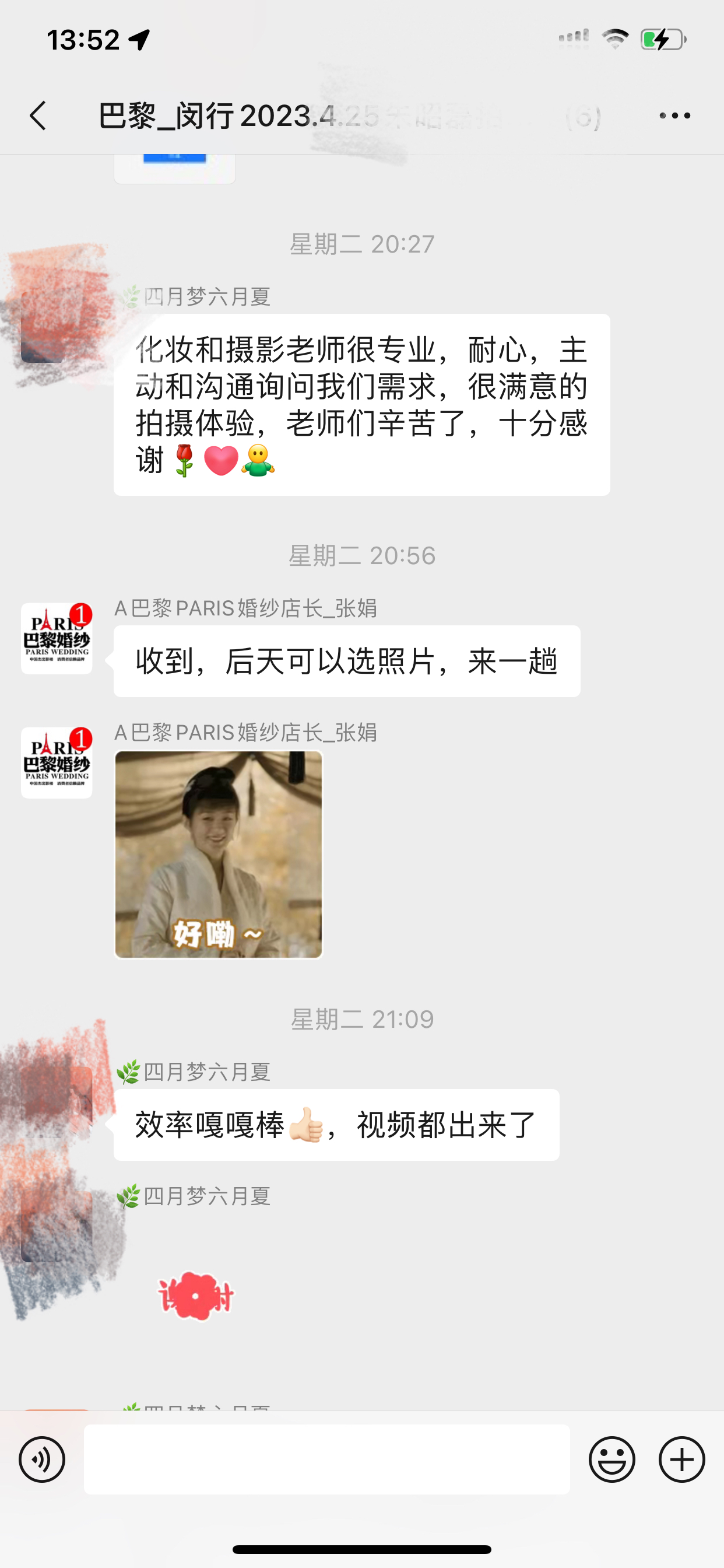724x1568 pixels.
Task: Open 张娟's avatar beside 收到 message
Action: tap(57, 639)
